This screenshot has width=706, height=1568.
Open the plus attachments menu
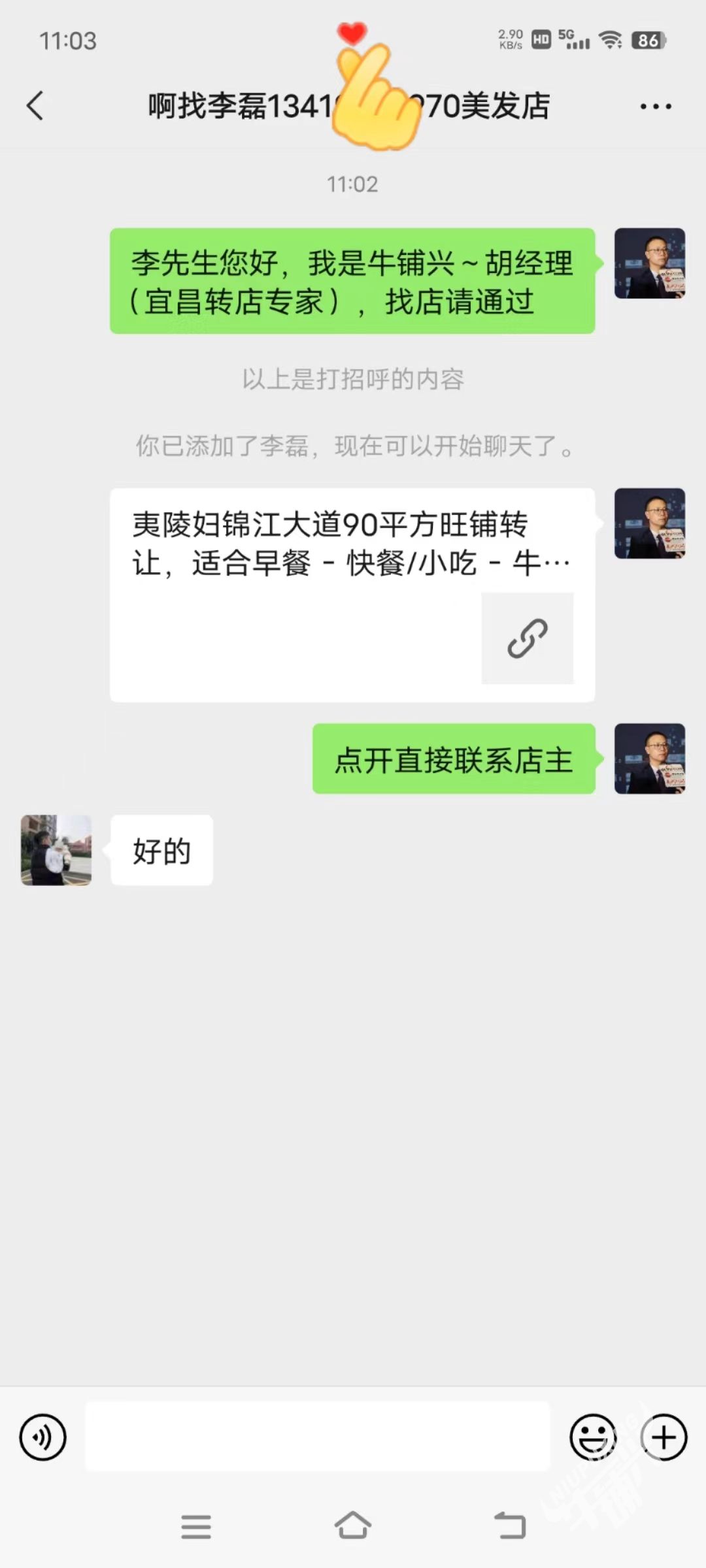tap(664, 1437)
